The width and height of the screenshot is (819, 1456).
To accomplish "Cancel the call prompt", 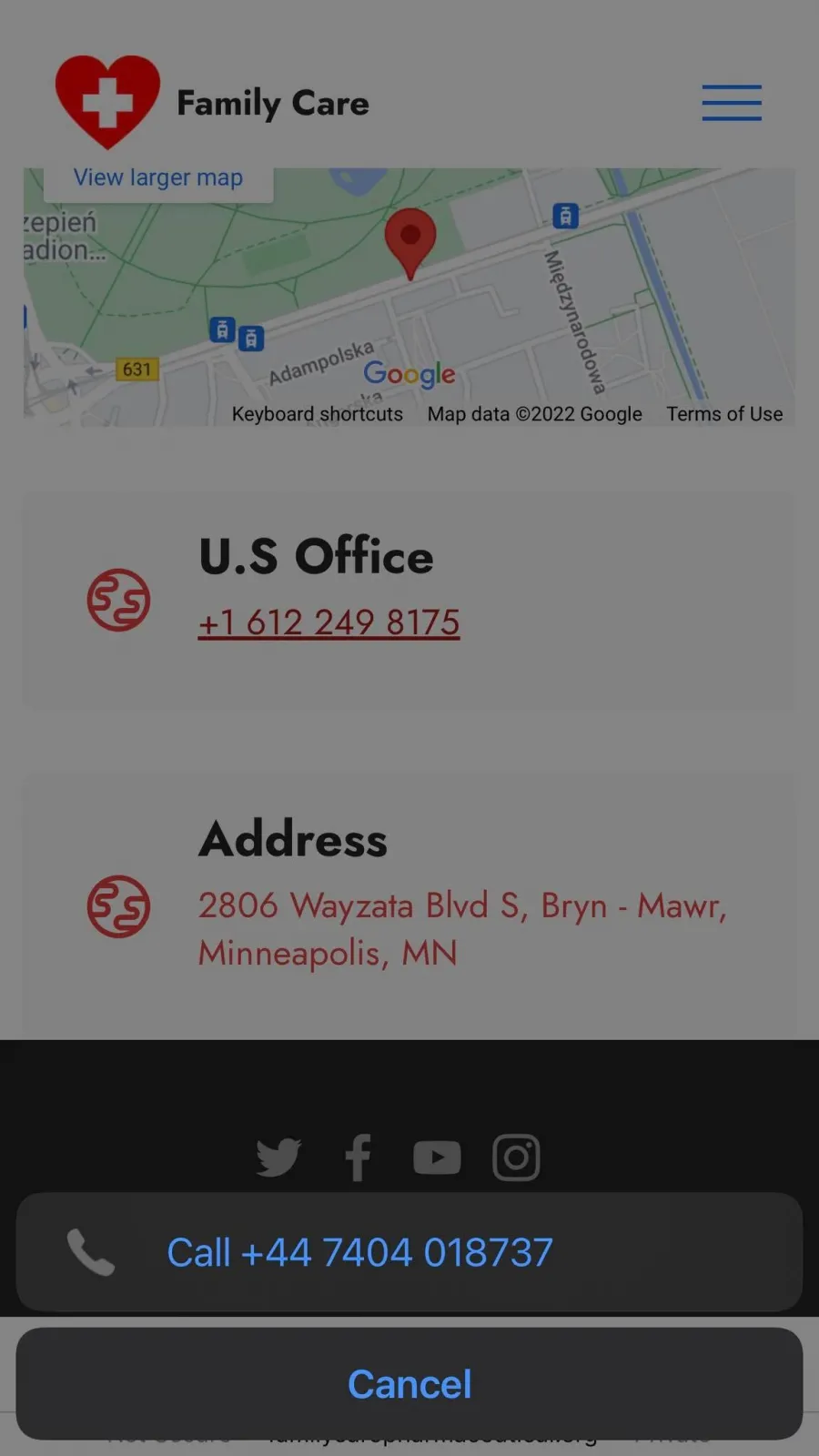I will click(x=409, y=1384).
